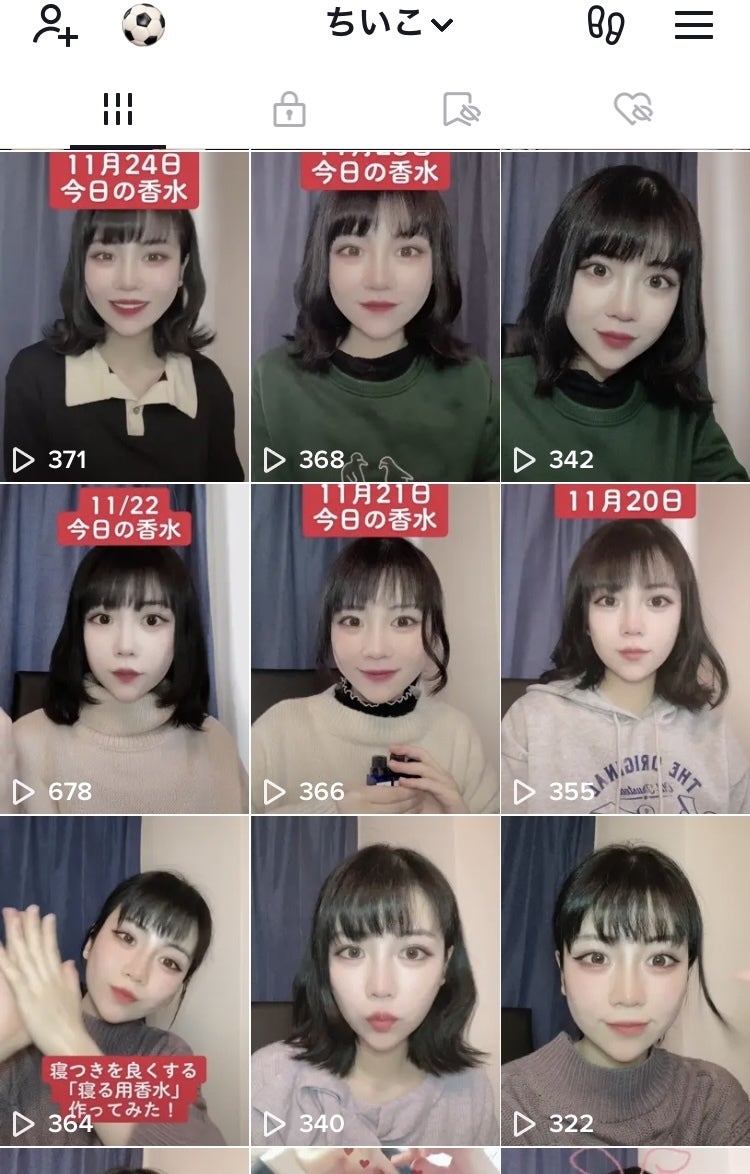Open the footprints profile views icon
Viewport: 750px width, 1174px height.
tap(606, 25)
